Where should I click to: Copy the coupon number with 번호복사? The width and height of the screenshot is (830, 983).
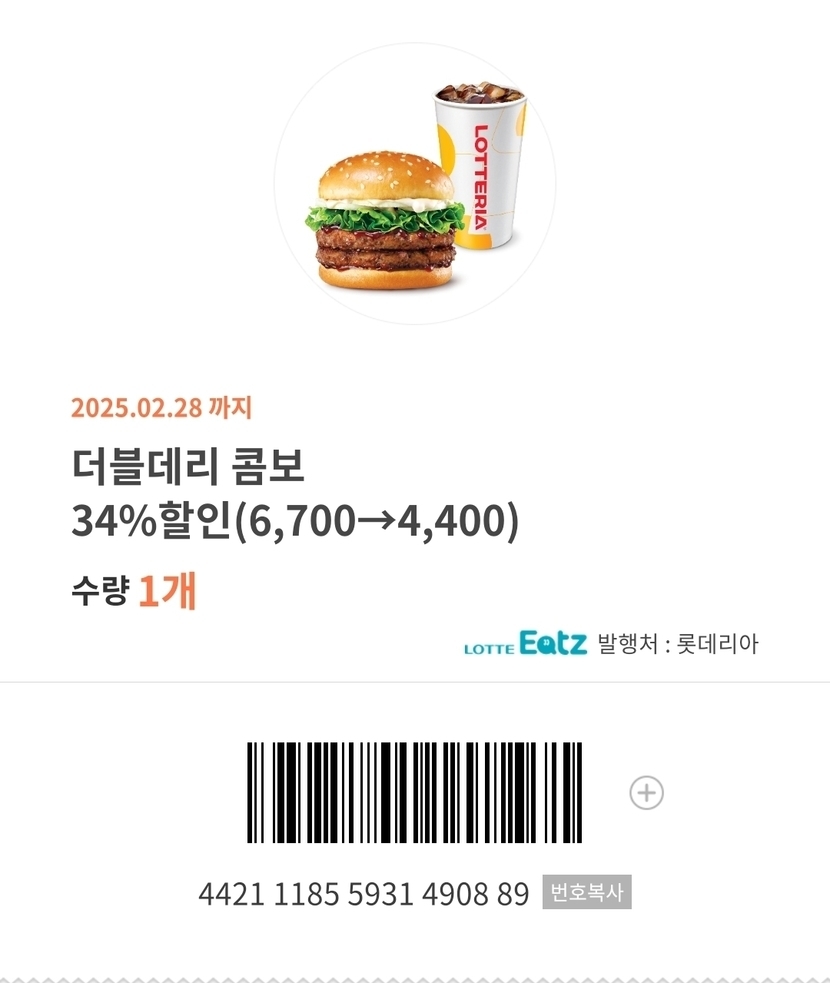click(587, 893)
